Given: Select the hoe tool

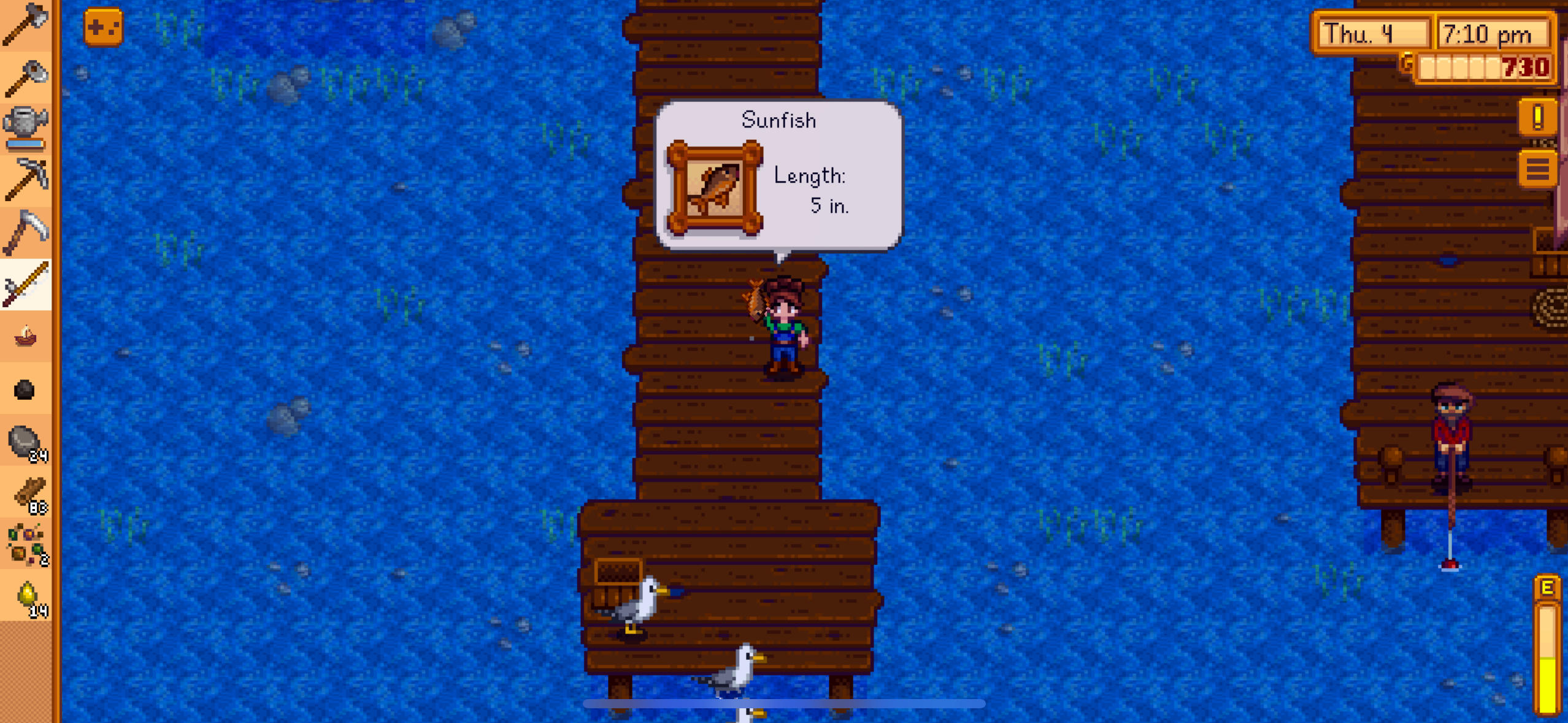Looking at the screenshot, I should pyautogui.click(x=26, y=77).
